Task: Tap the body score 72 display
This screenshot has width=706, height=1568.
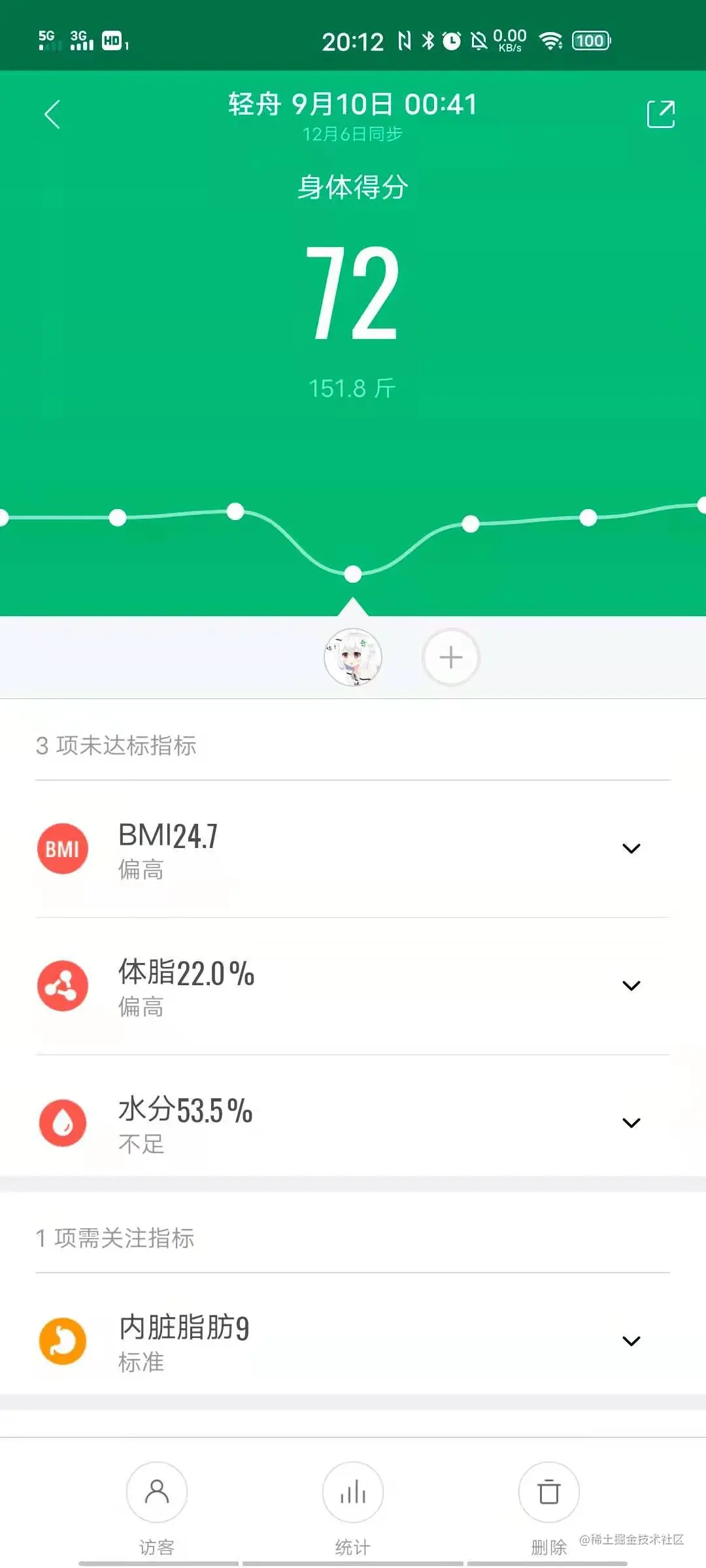Action: [353, 294]
